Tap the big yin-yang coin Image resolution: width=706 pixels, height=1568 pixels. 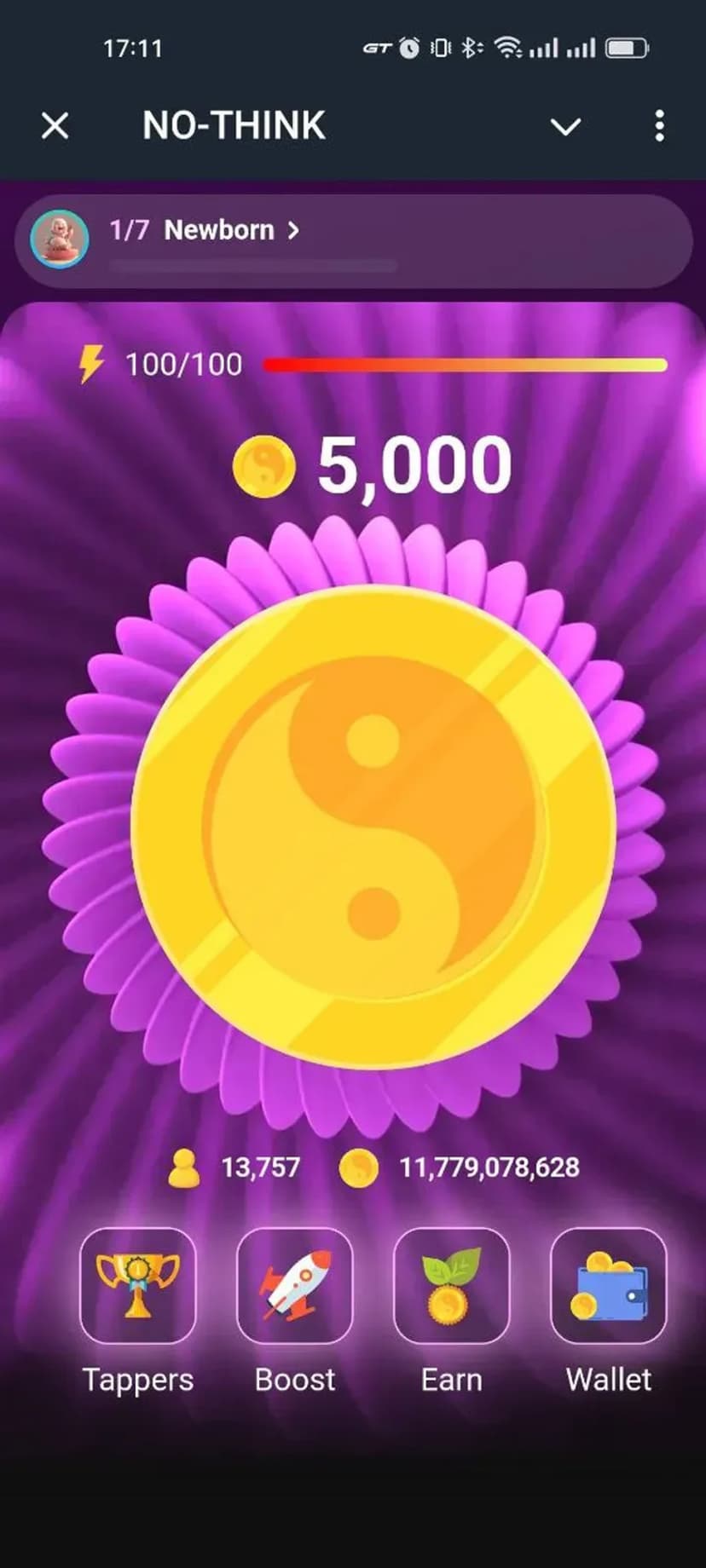(373, 827)
